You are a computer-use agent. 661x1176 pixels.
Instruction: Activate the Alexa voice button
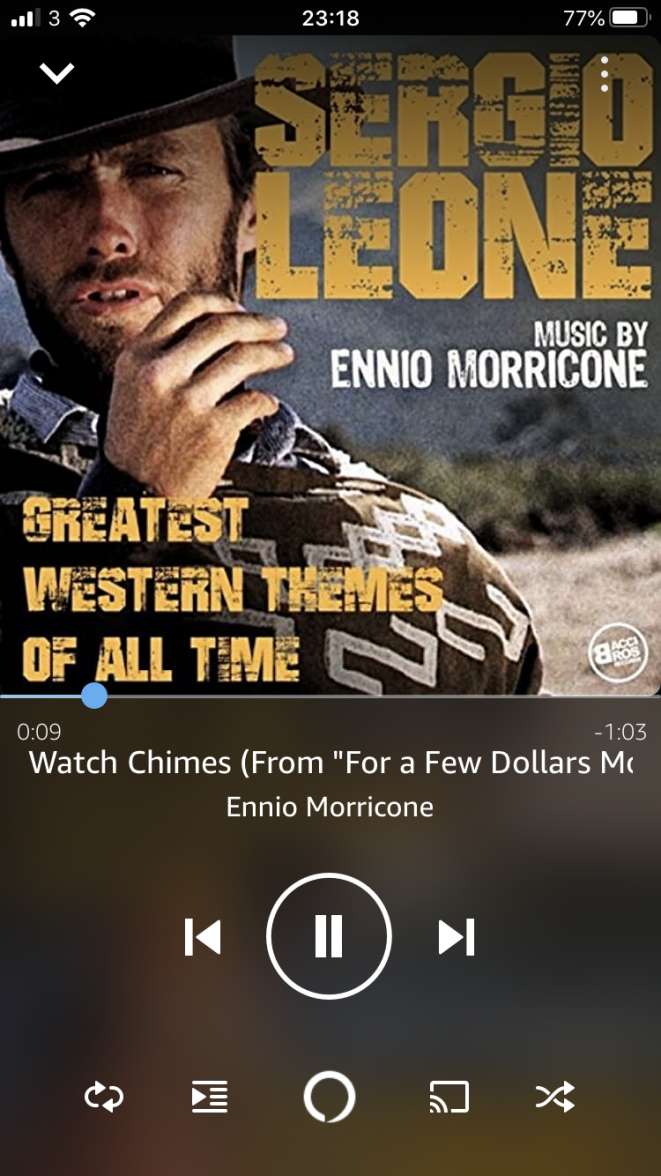329,1097
